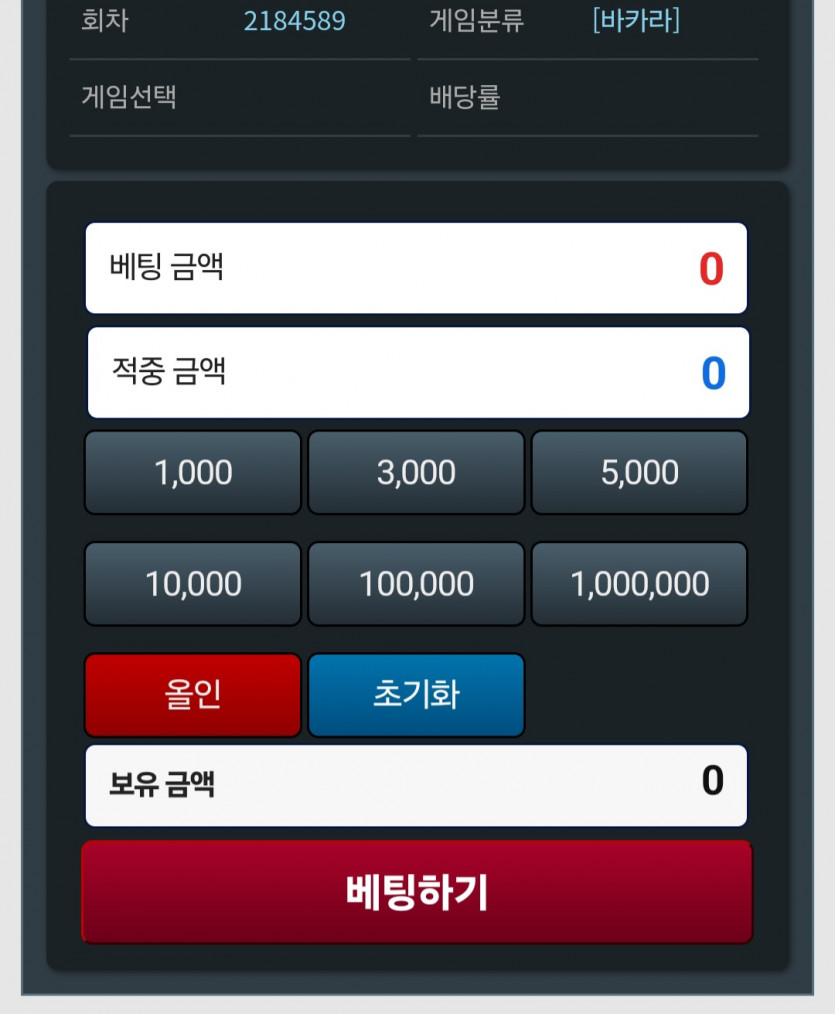835x1014 pixels.
Task: Select the 1,000,000 amount button
Action: (x=639, y=584)
